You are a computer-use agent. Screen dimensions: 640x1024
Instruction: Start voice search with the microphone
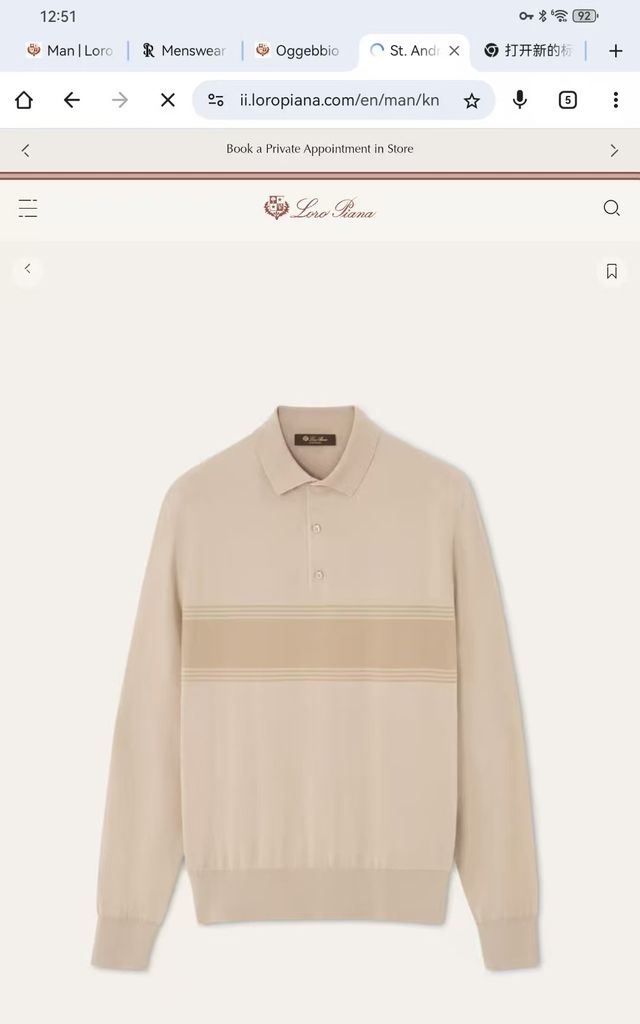tap(520, 100)
